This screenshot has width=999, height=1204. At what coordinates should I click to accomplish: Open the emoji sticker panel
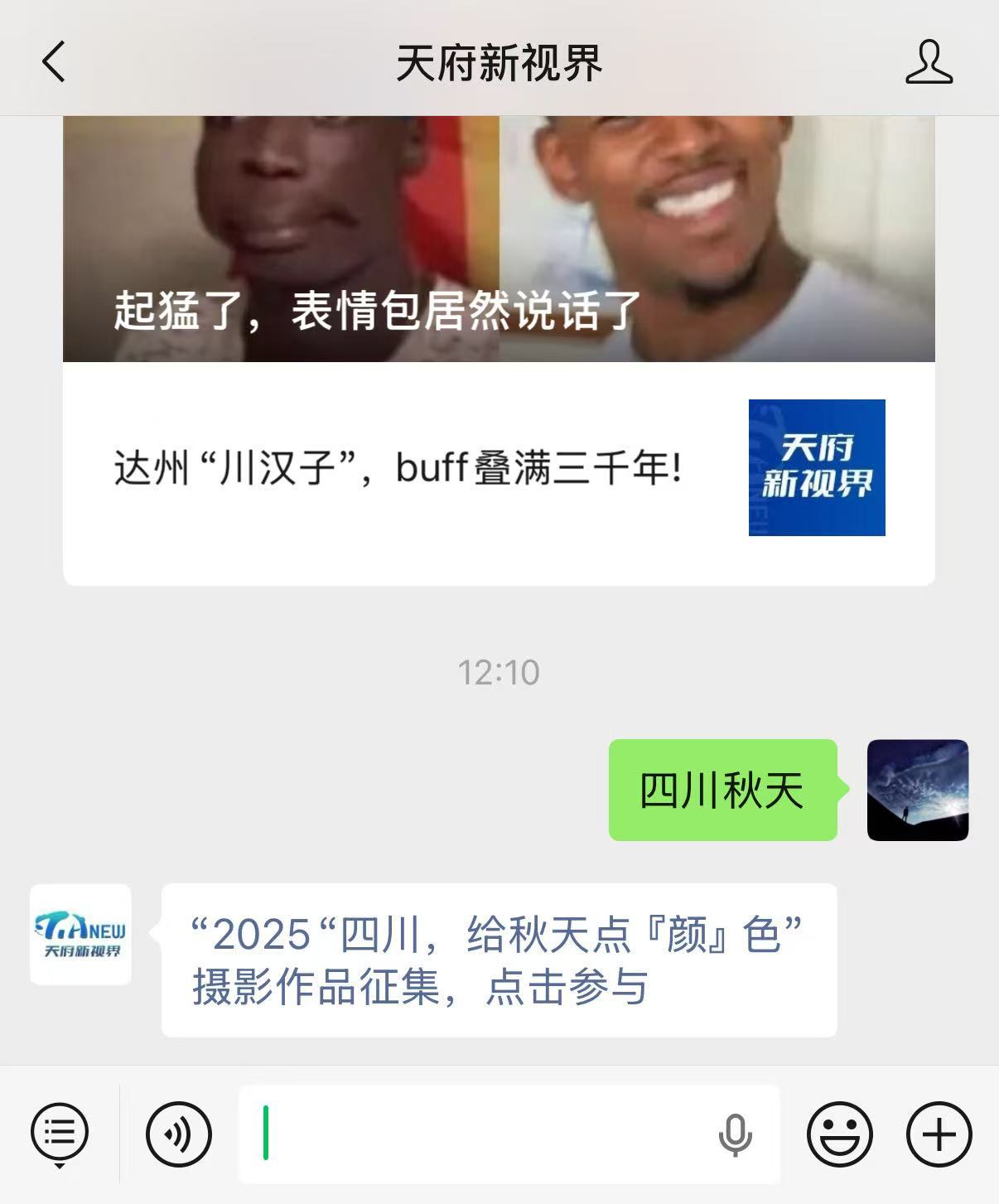(x=839, y=1134)
